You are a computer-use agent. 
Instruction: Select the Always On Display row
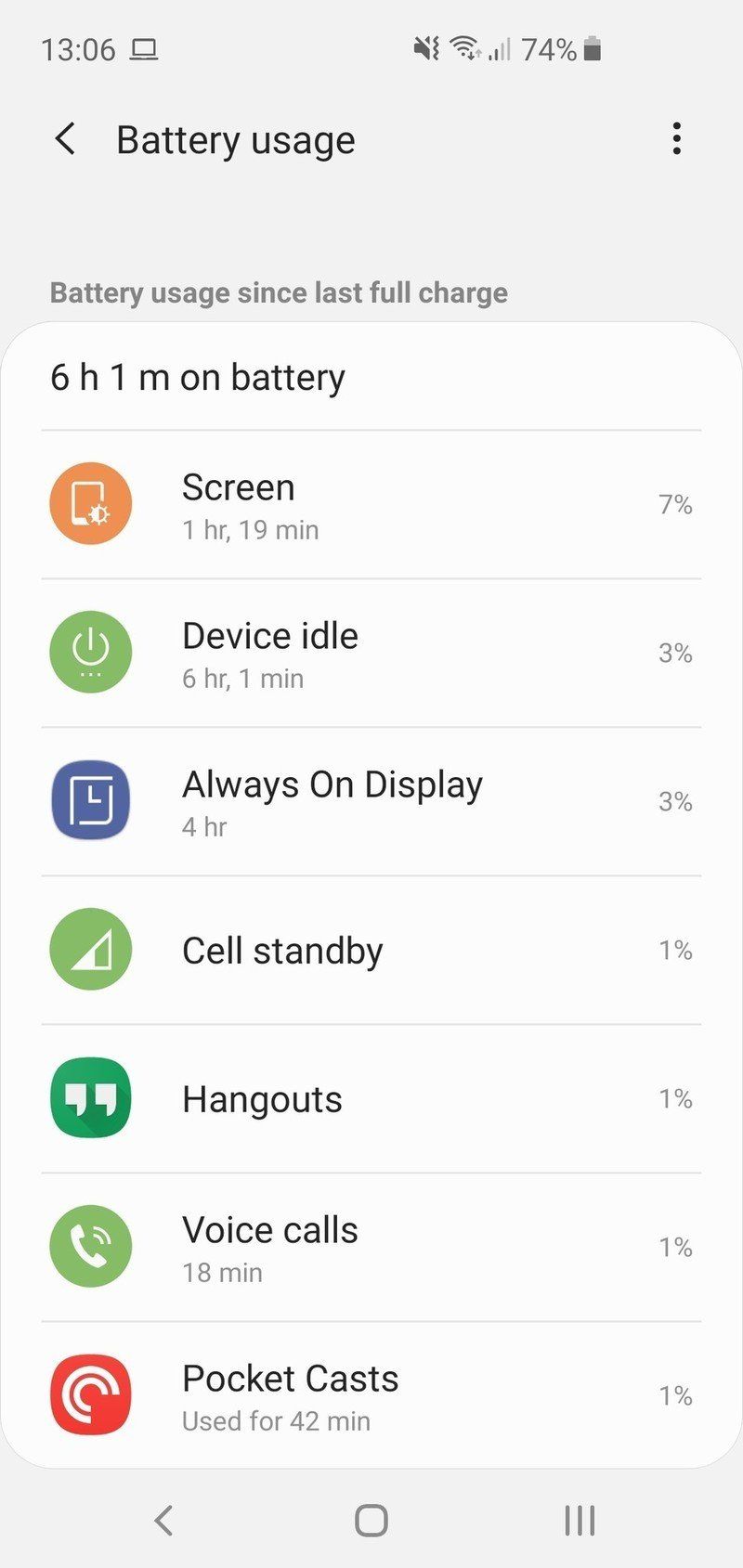pos(371,801)
